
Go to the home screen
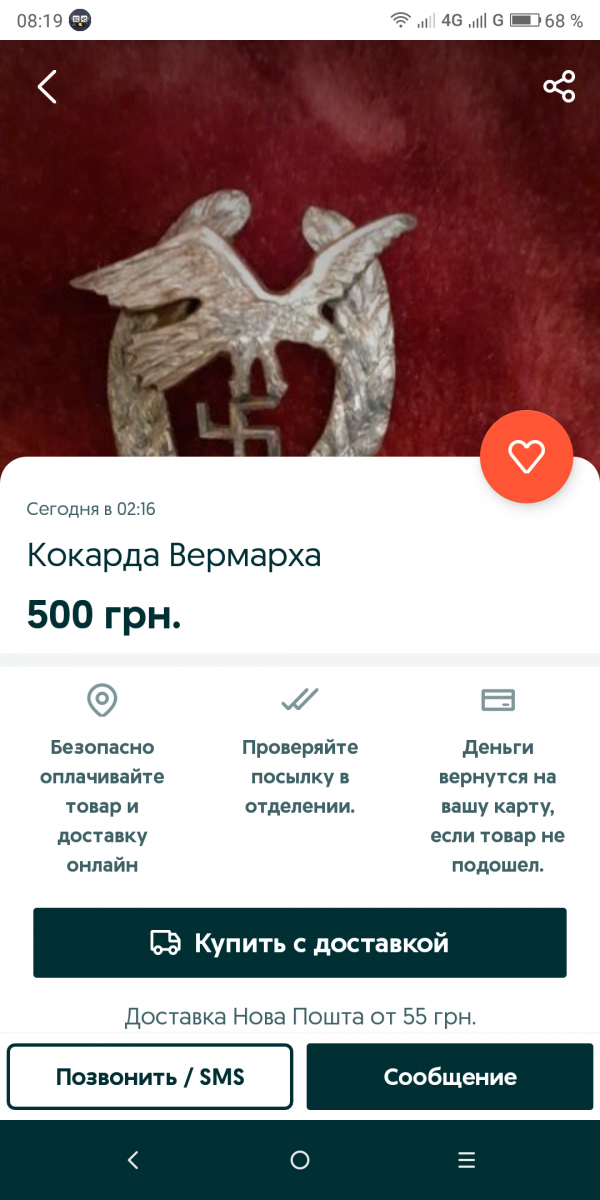(300, 1160)
